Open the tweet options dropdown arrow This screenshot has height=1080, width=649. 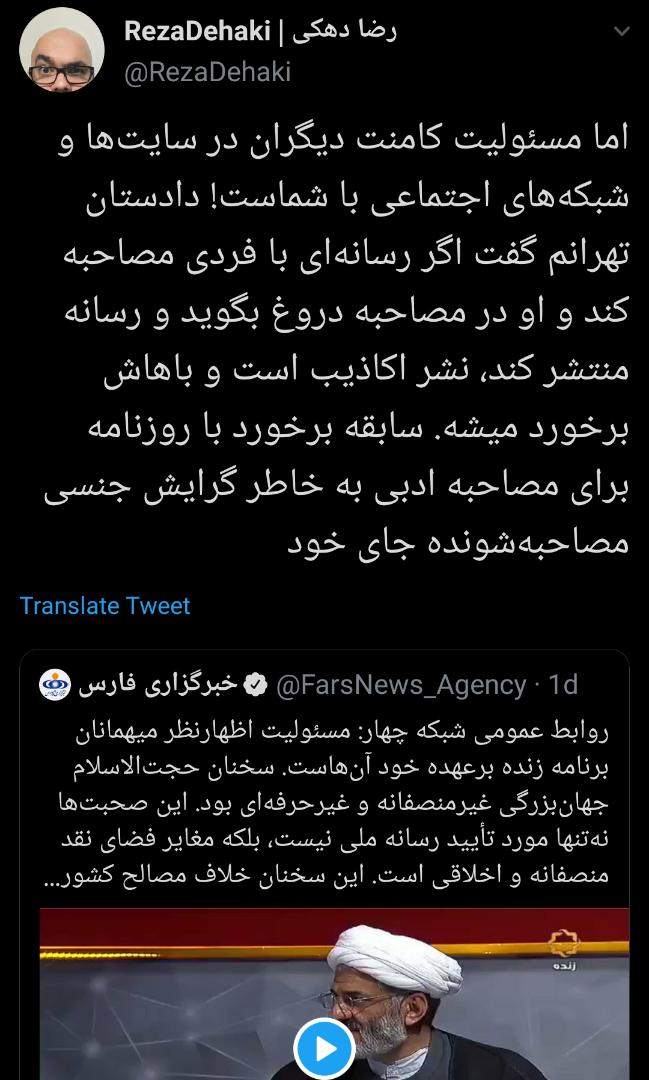pyautogui.click(x=621, y=32)
